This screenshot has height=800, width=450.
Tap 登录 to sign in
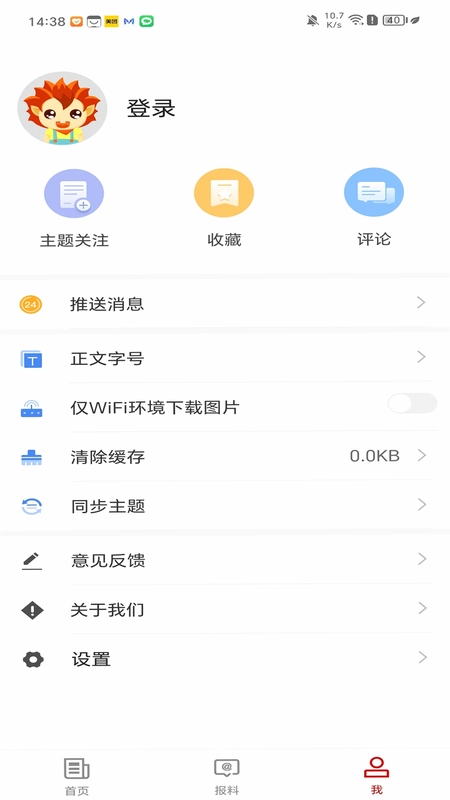point(151,109)
